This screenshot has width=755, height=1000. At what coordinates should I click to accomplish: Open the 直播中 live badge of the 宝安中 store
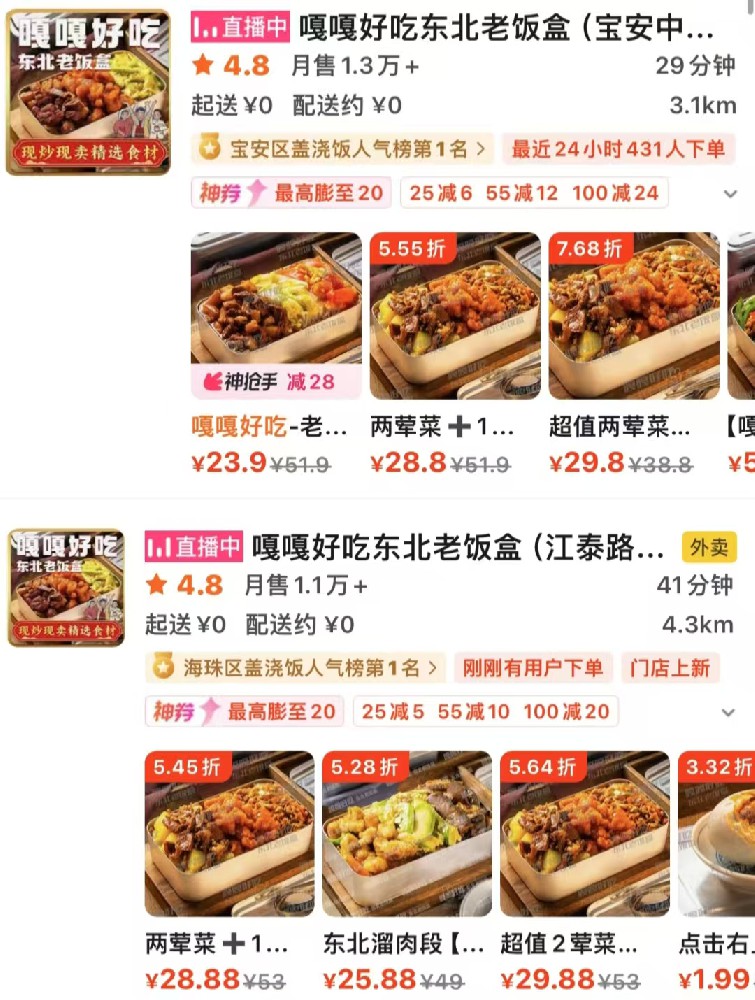(x=241, y=28)
